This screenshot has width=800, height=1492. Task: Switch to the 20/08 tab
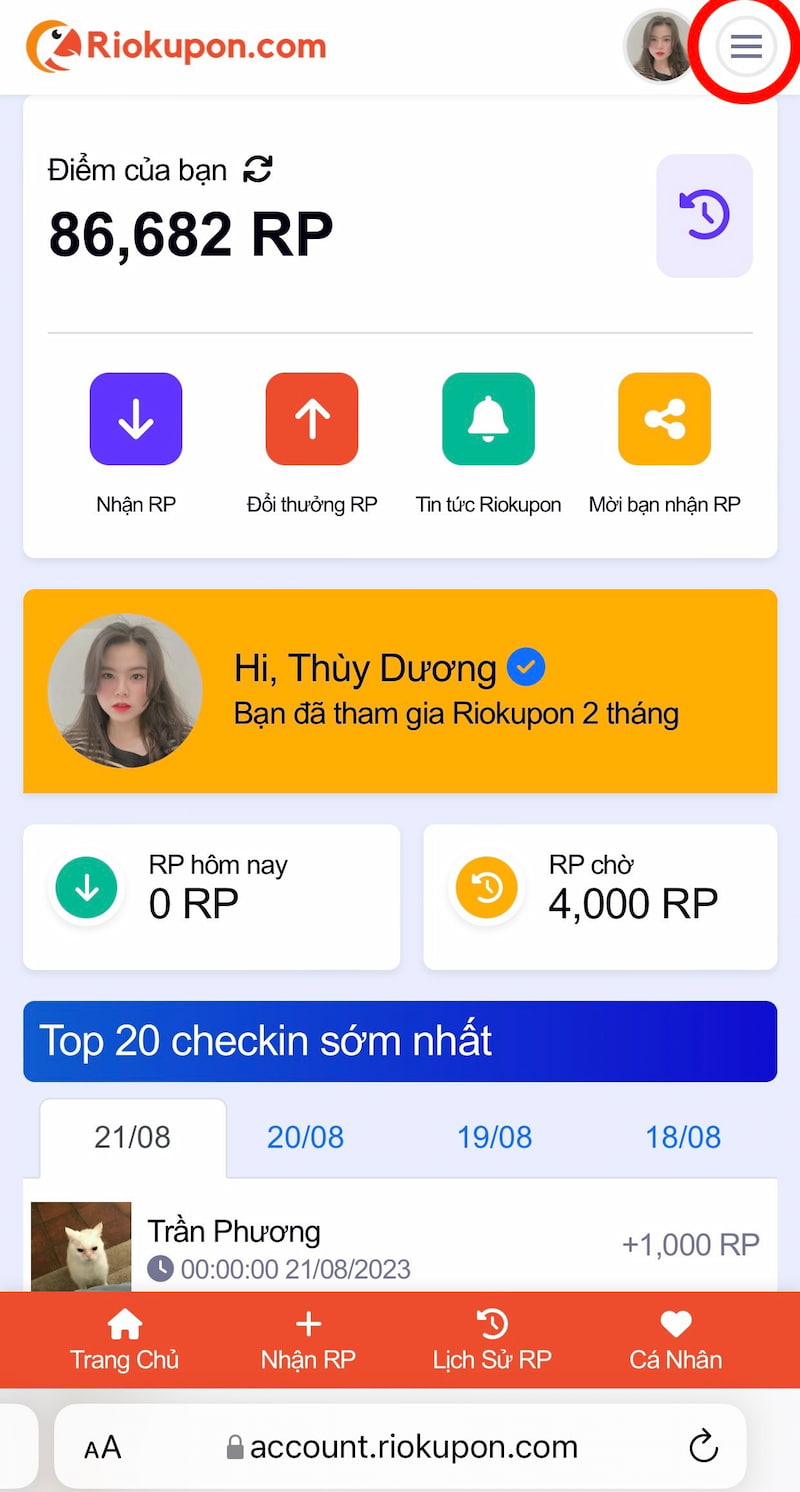click(x=305, y=1137)
